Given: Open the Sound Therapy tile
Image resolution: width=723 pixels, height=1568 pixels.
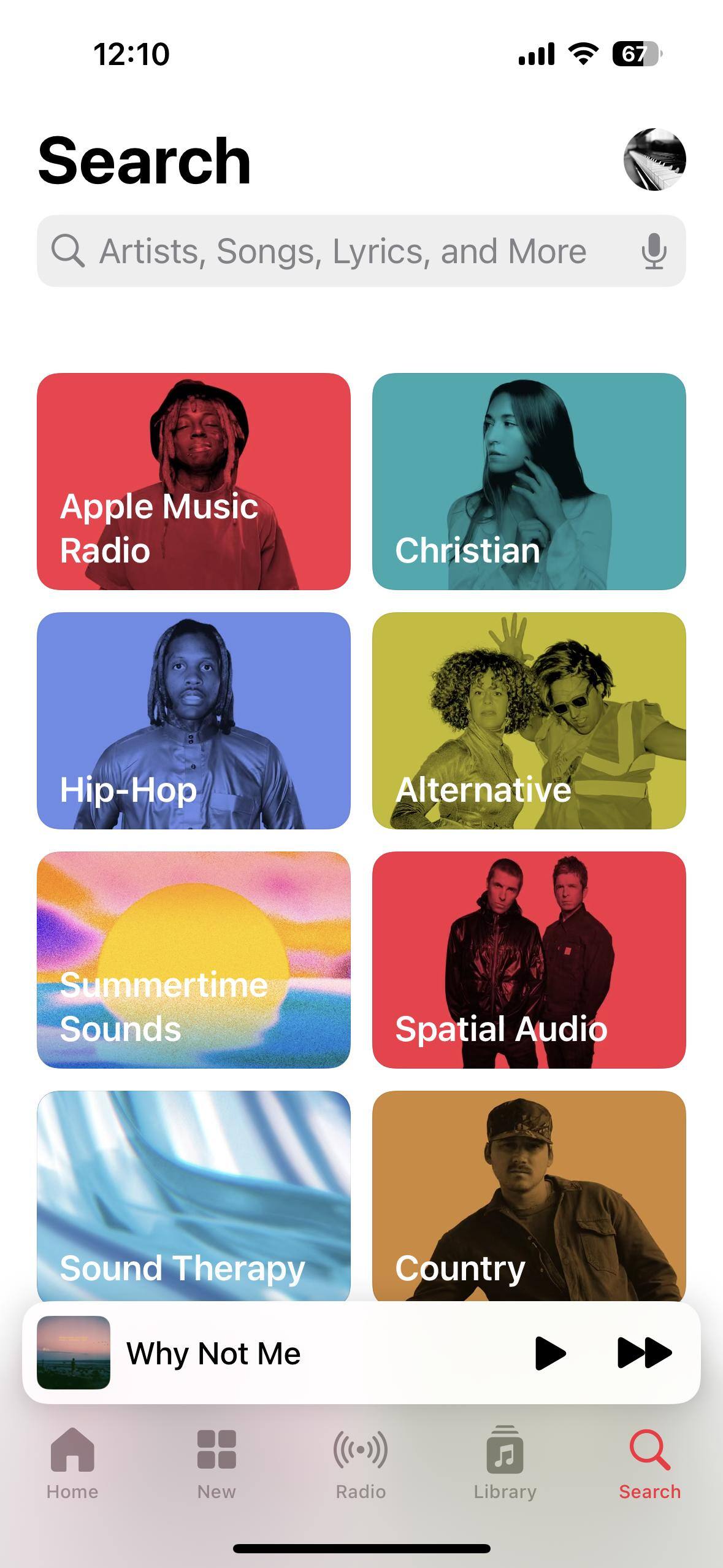Looking at the screenshot, I should click(194, 1196).
